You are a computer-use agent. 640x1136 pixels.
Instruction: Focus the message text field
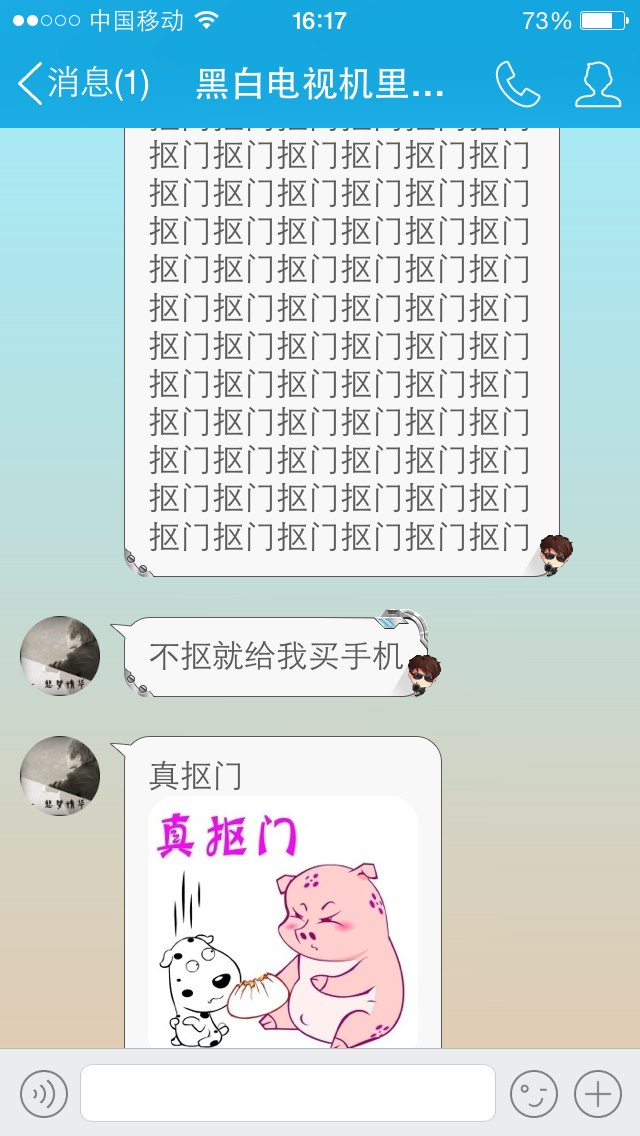[x=288, y=1093]
